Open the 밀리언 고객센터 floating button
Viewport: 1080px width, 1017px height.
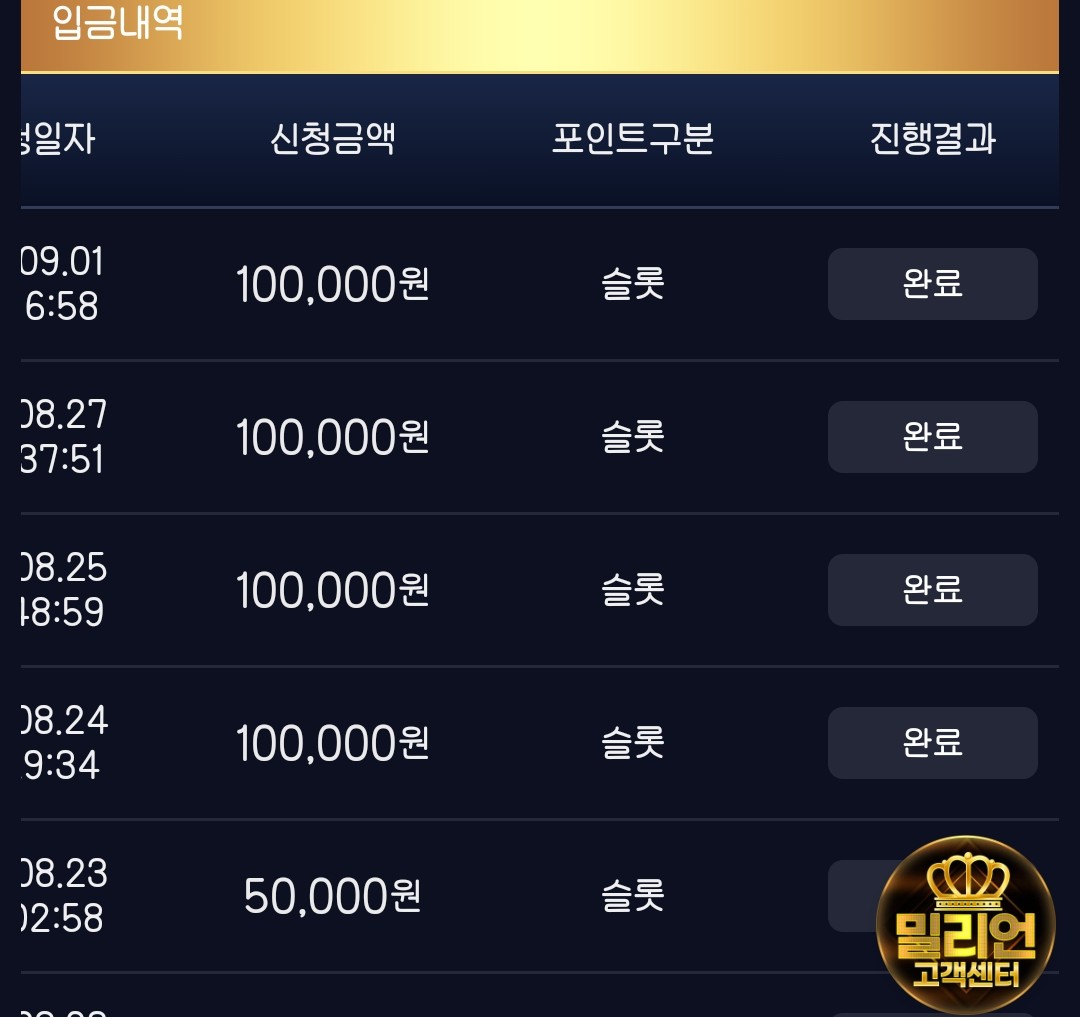(966, 925)
